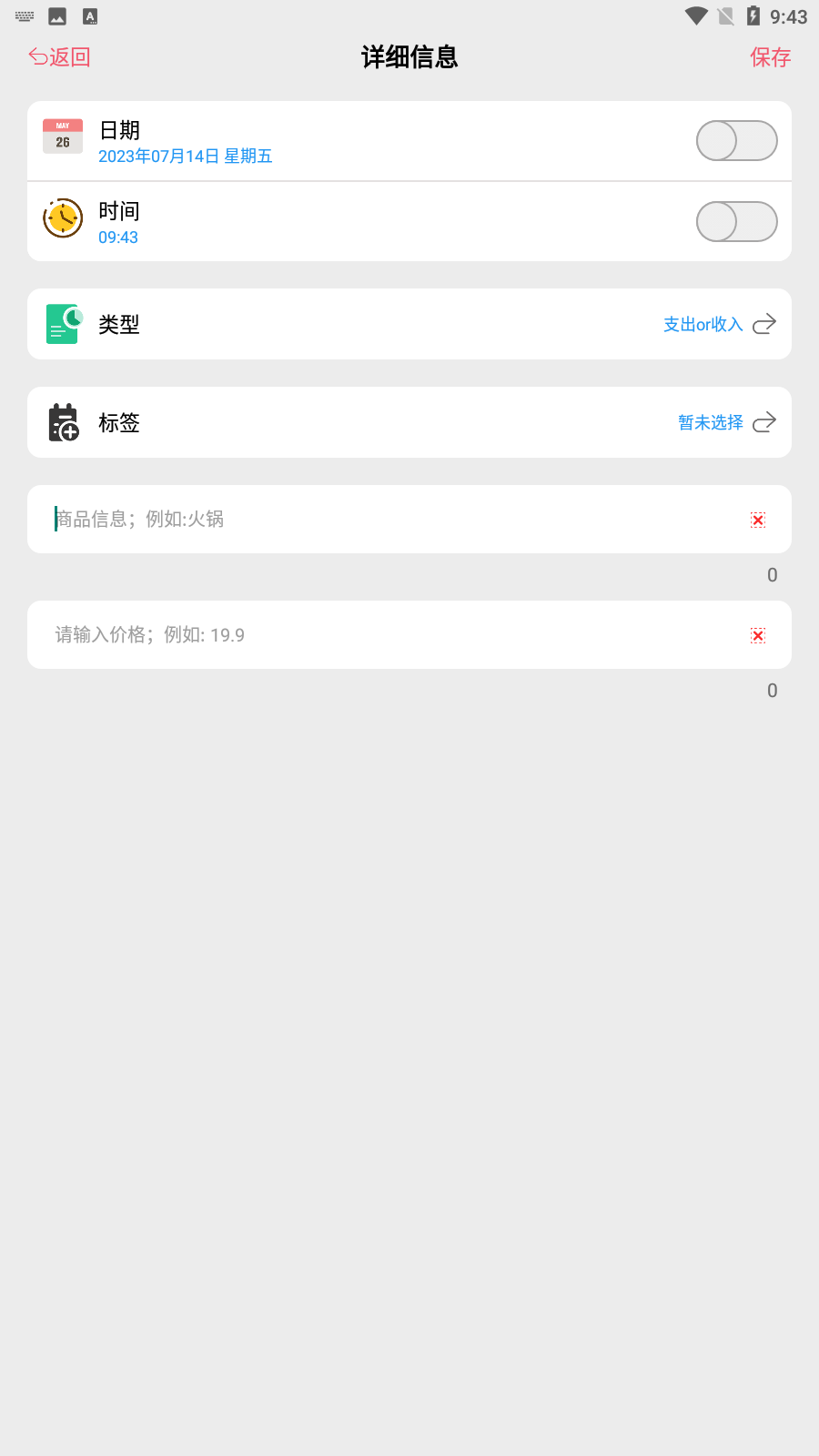Tap the blue 09:43 time text
This screenshot has height=1456, width=819.
pyautogui.click(x=117, y=237)
